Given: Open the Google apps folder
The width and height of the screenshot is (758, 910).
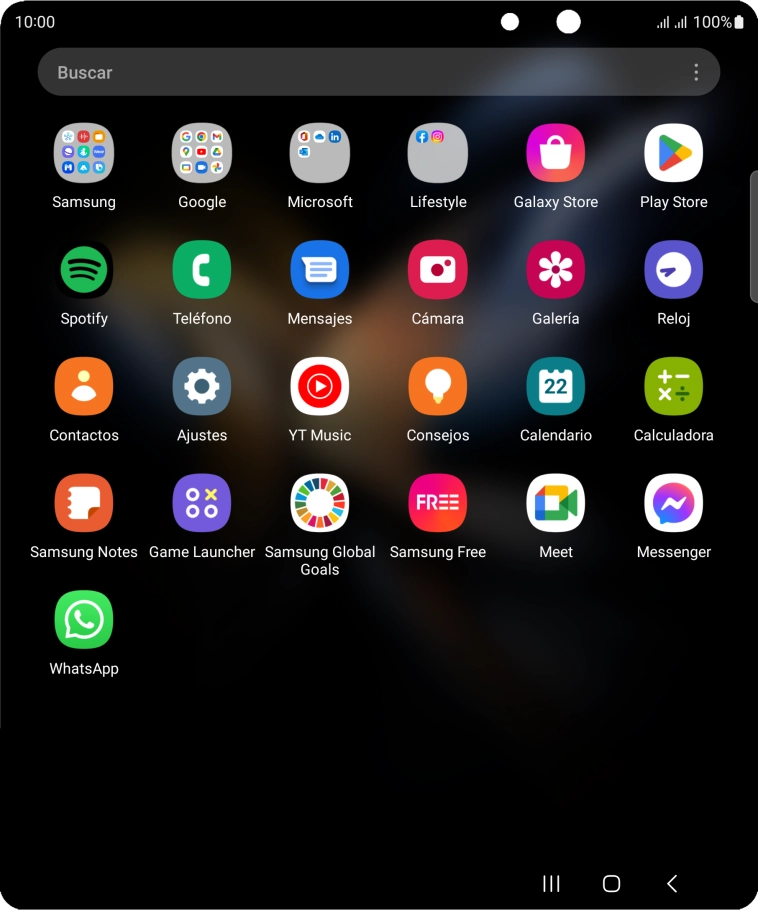Looking at the screenshot, I should (202, 153).
